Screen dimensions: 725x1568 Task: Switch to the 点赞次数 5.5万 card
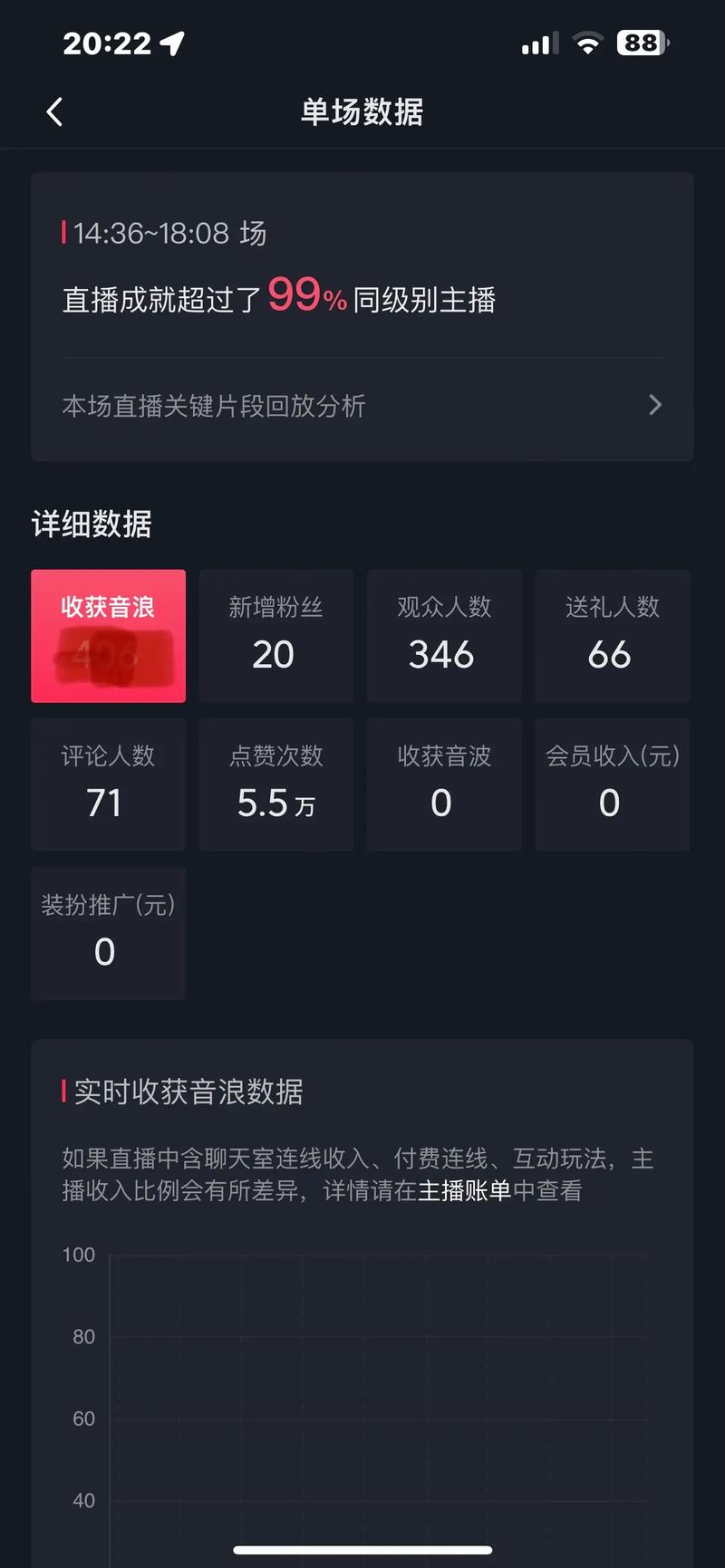(x=275, y=784)
